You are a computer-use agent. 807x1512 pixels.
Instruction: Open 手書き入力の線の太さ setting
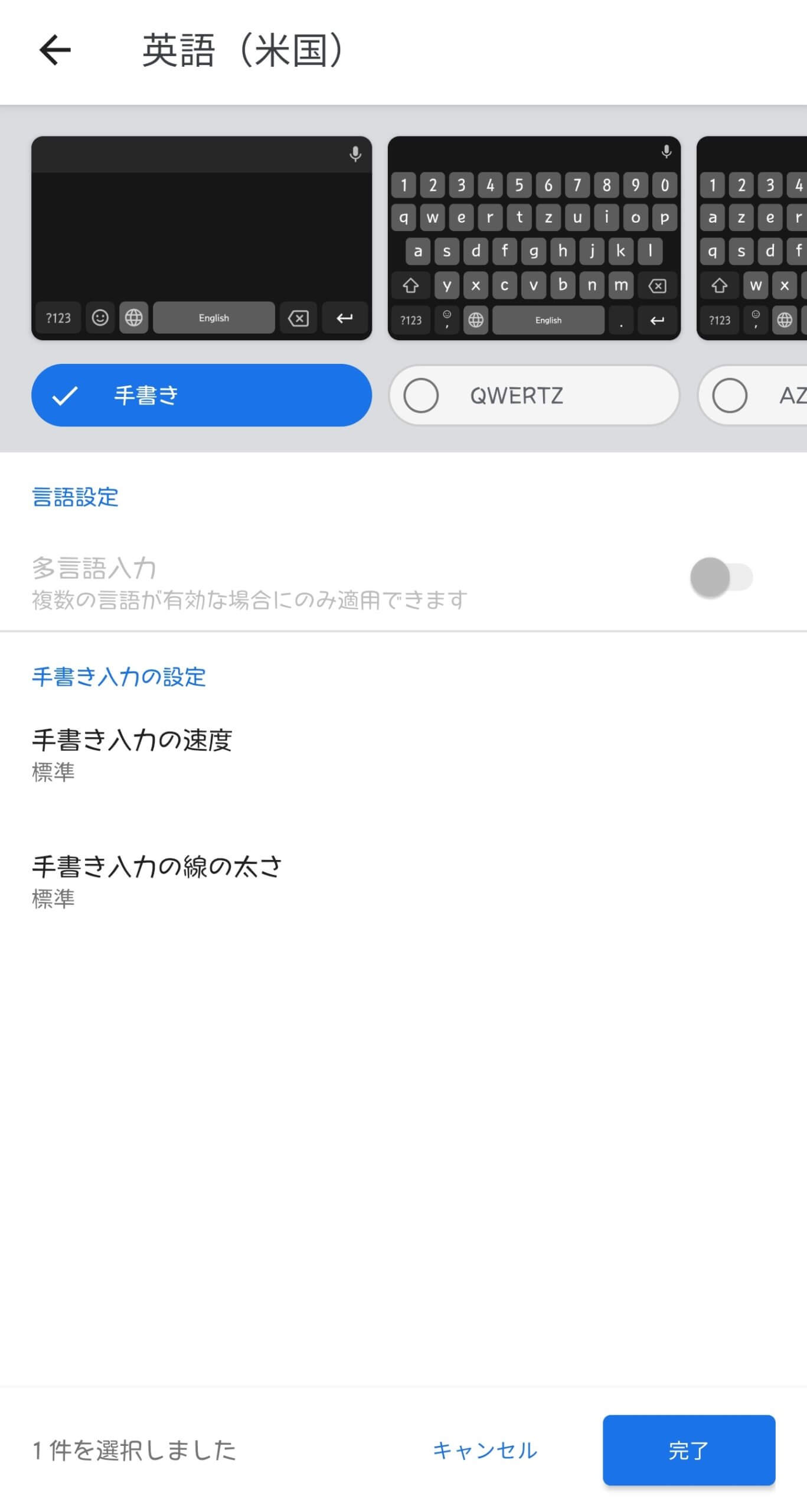click(403, 881)
